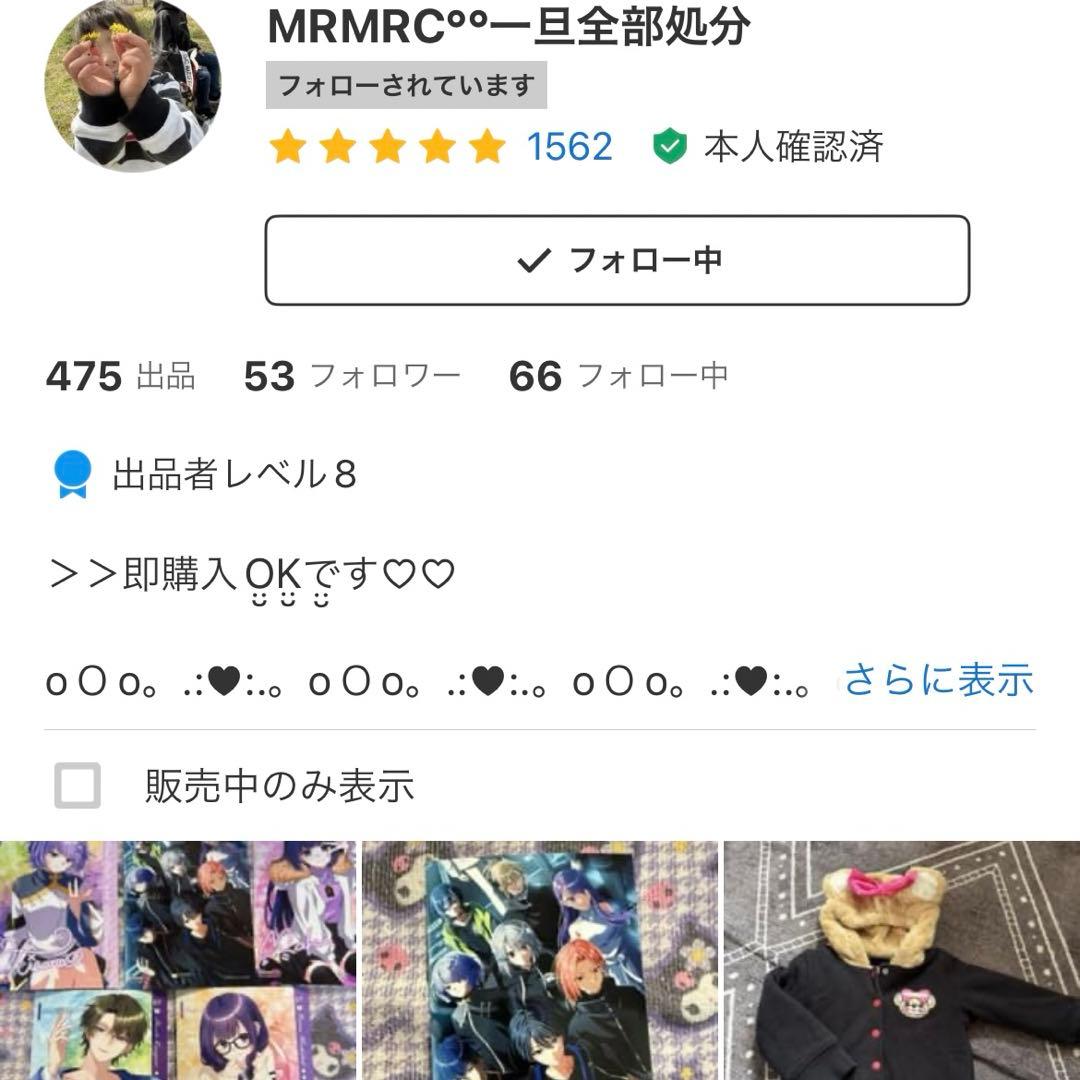This screenshot has width=1080, height=1080.
Task: Expand the description with さらに表示
Action: (938, 680)
